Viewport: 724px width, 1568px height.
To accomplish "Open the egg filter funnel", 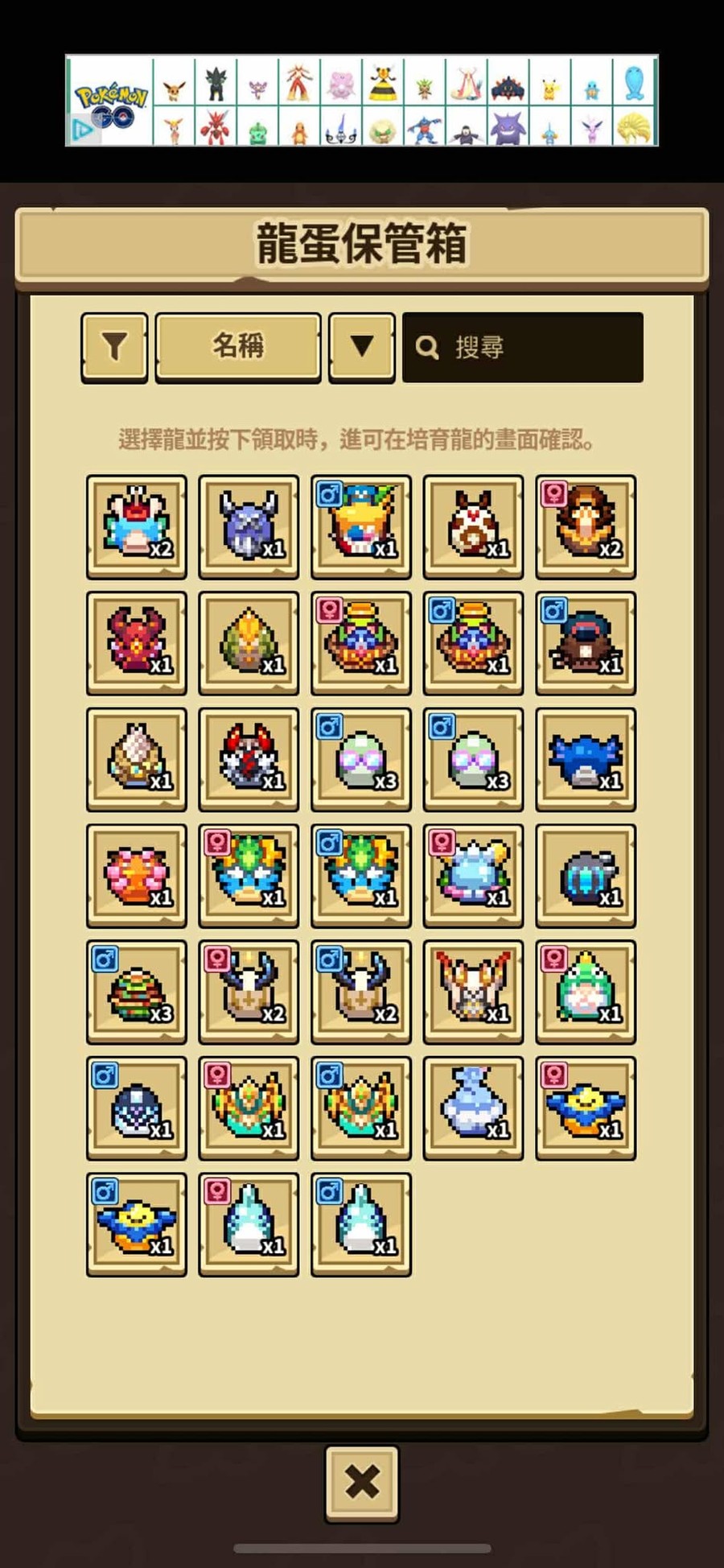I will click(114, 347).
